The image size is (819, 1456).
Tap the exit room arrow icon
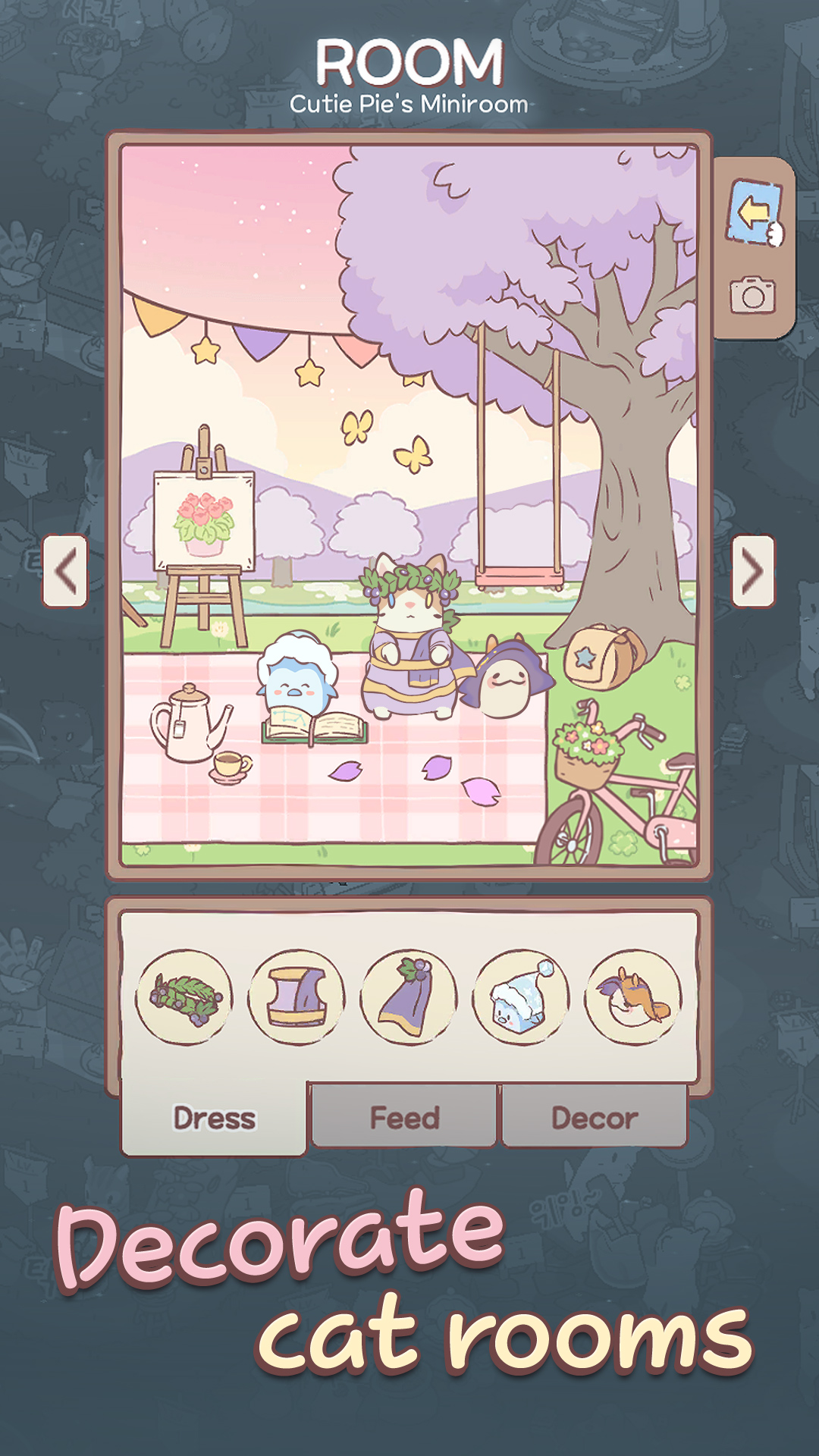coord(755,213)
